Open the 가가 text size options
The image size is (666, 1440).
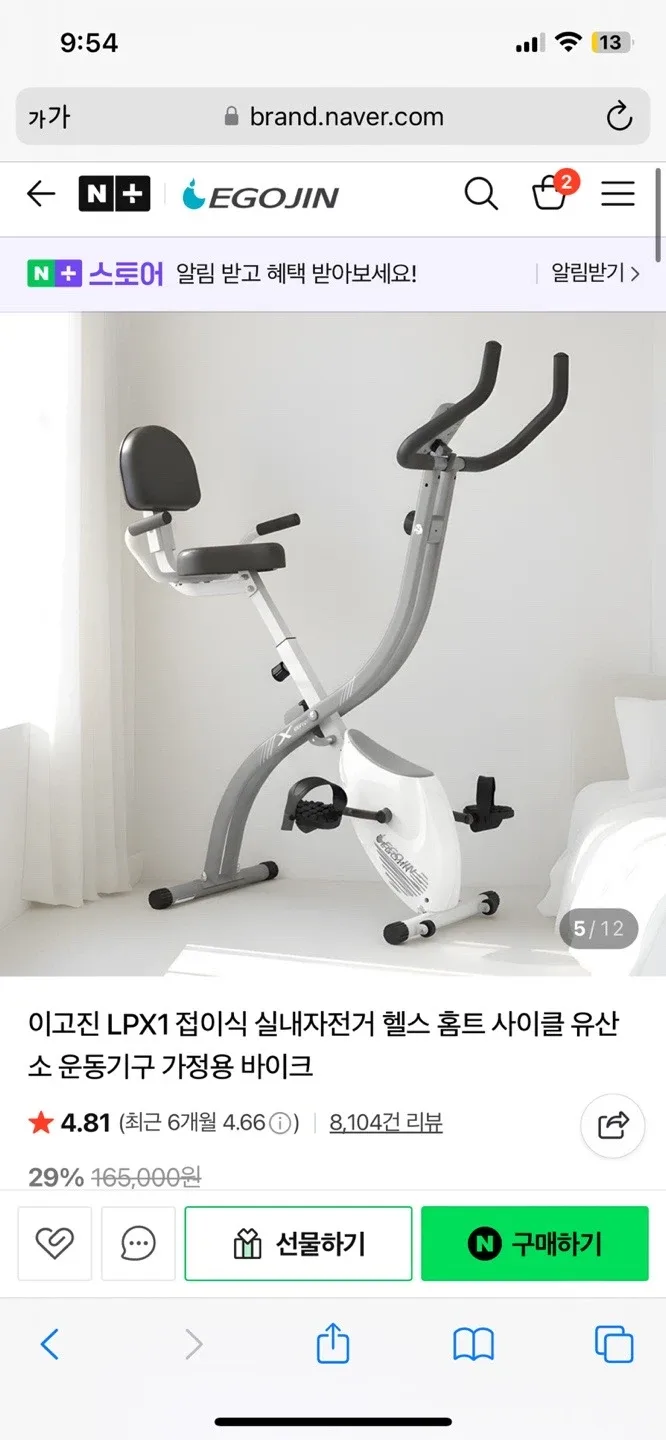point(49,117)
